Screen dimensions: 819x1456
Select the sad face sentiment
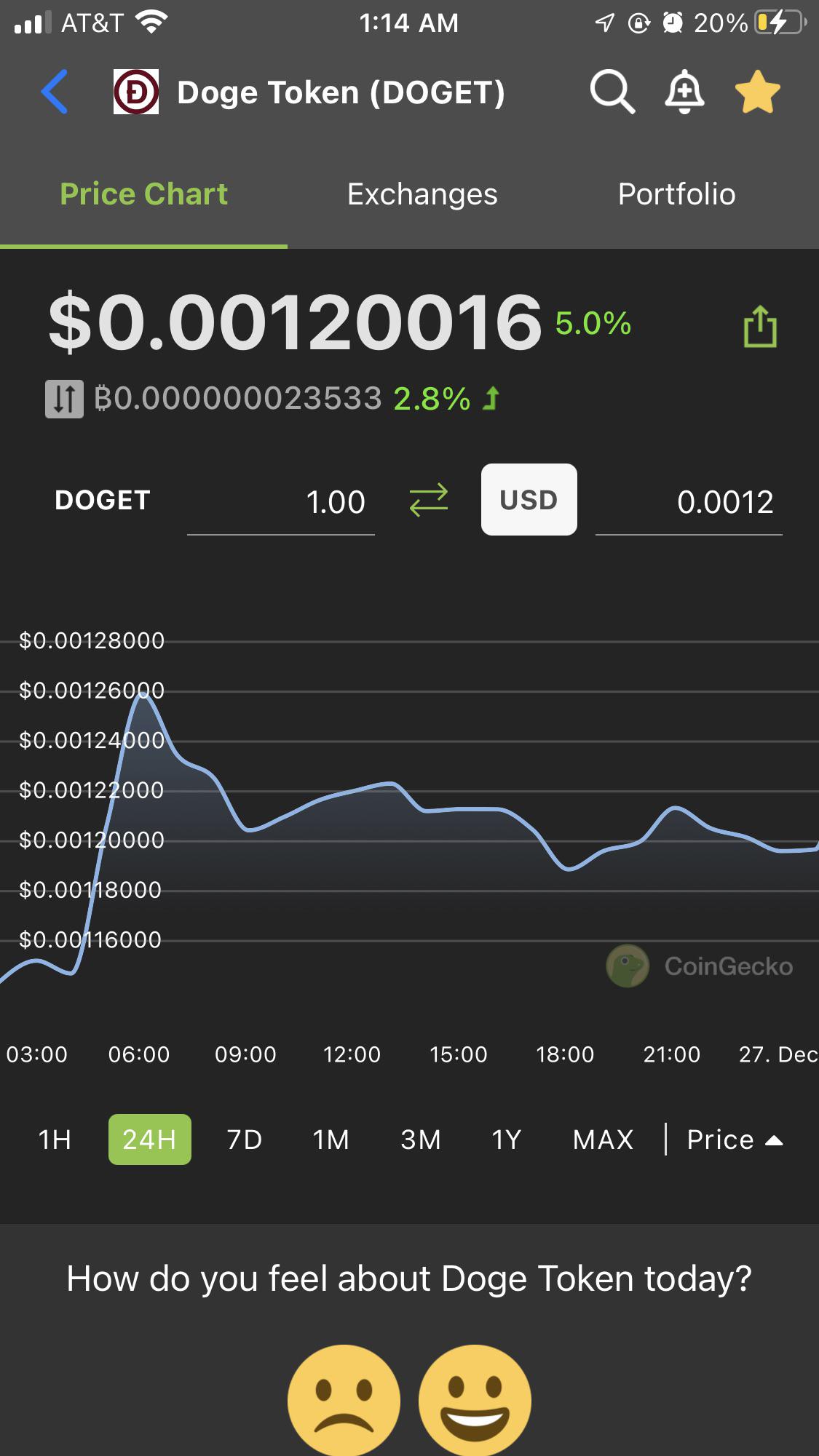(346, 1397)
